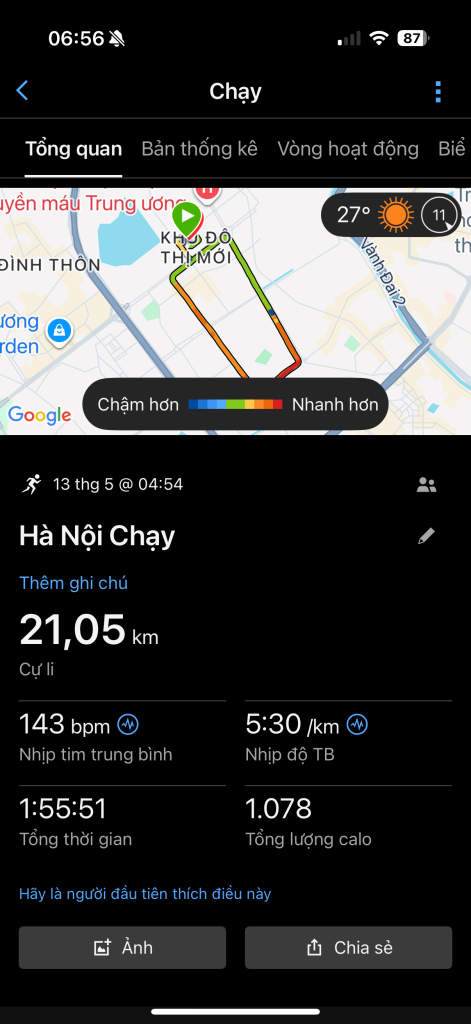Open pace insight icon next to 5:30 /km
471x1024 pixels.
357,724
